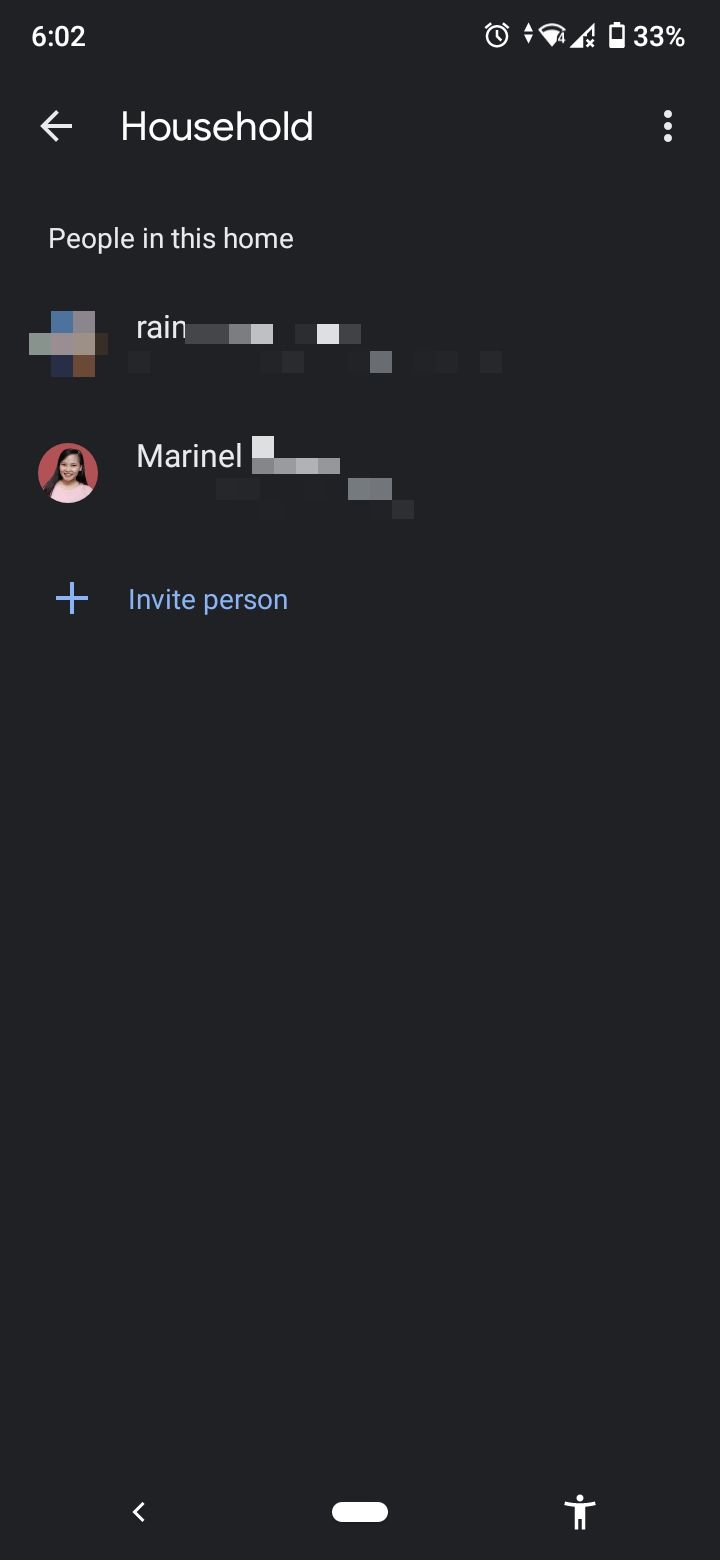Open the accessibility shortcut button

(x=579, y=1512)
